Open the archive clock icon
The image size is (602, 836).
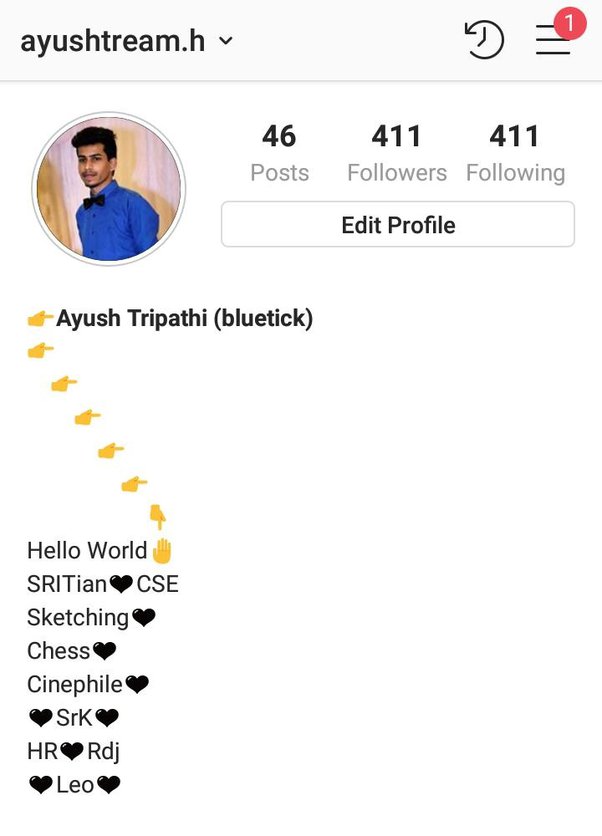(x=484, y=40)
